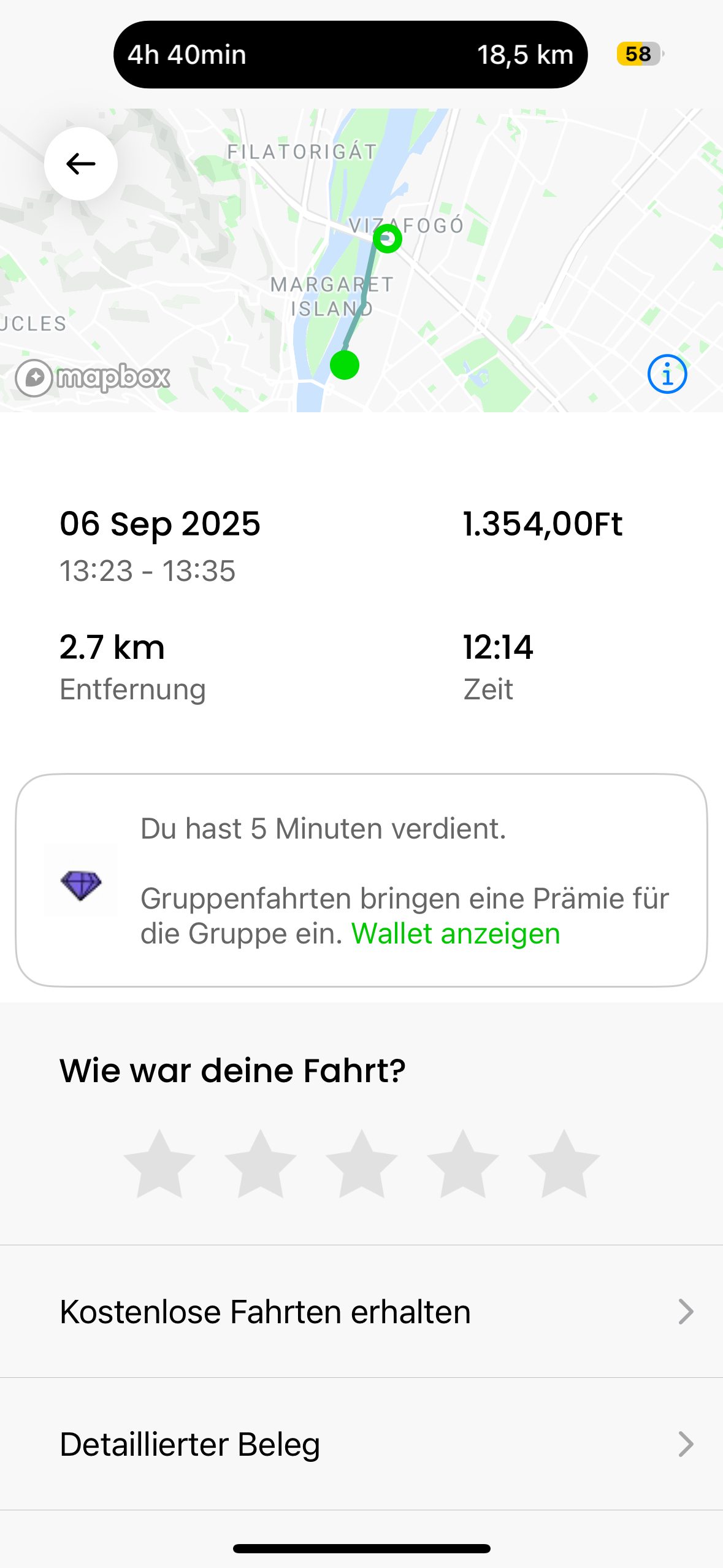Open the map attribution info icon
Viewport: 723px width, 1568px height.
point(667,374)
